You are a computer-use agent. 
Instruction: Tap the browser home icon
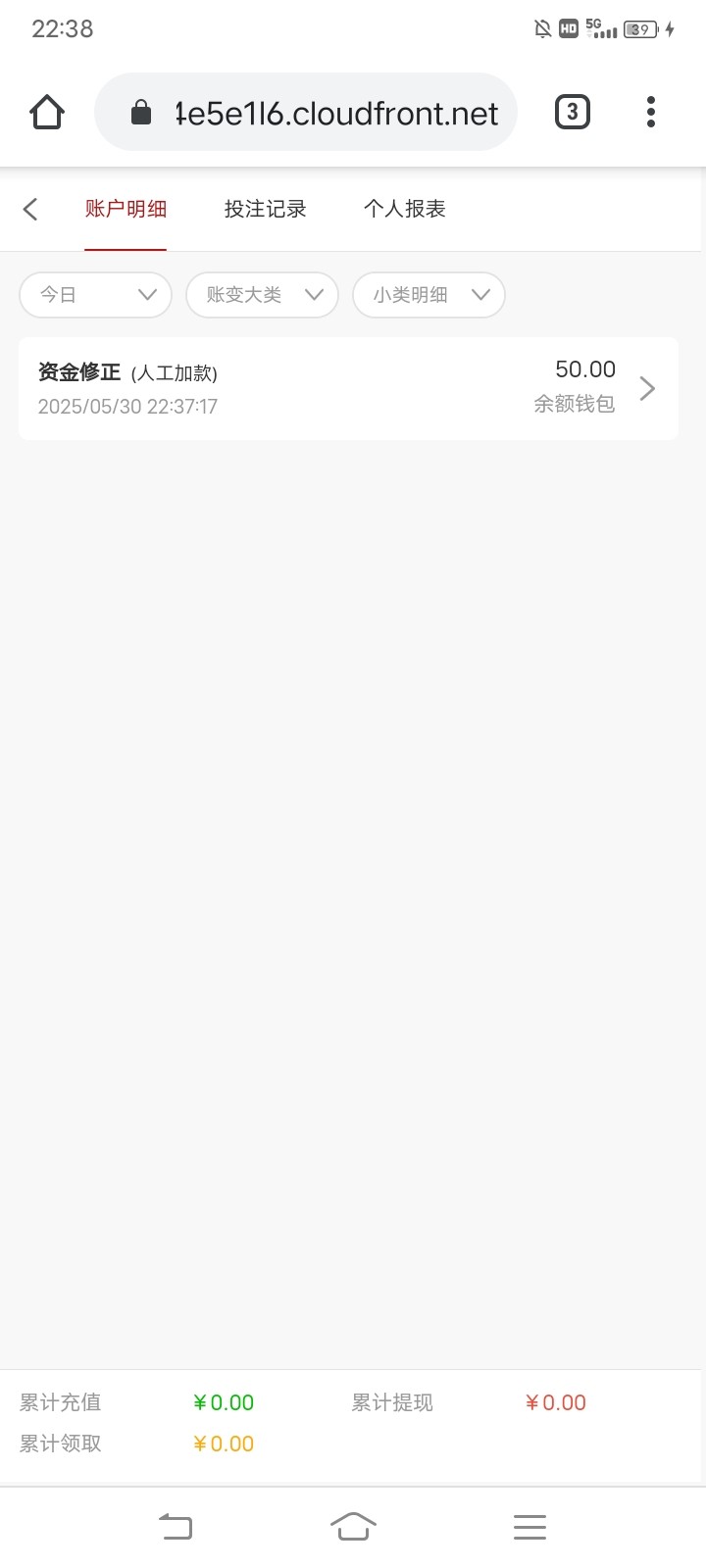(47, 113)
